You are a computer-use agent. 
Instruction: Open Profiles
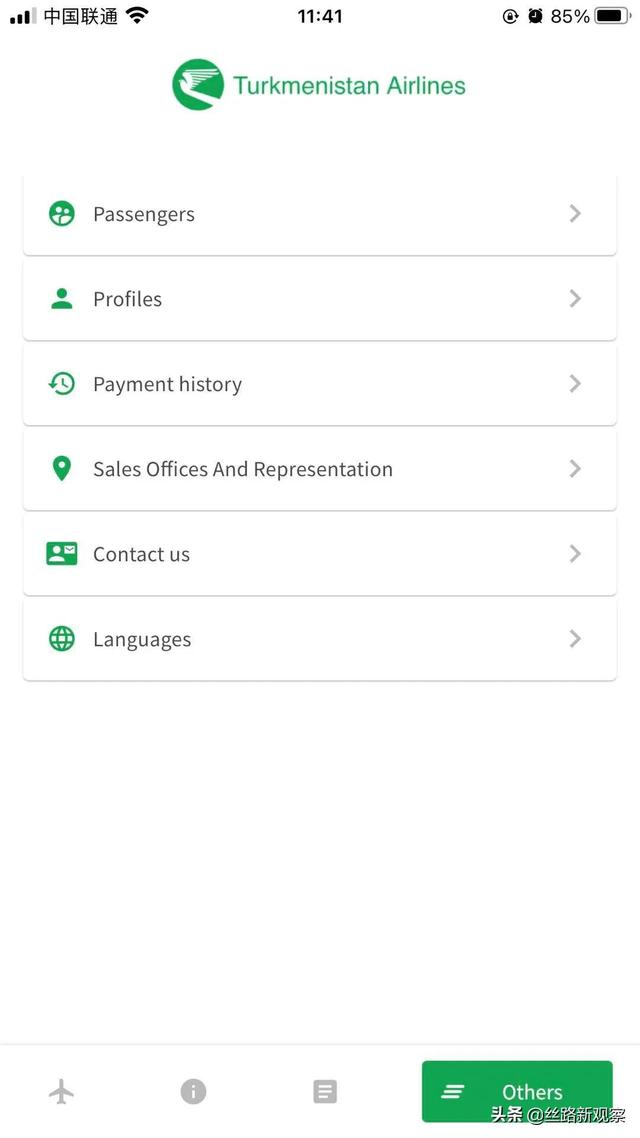click(320, 299)
